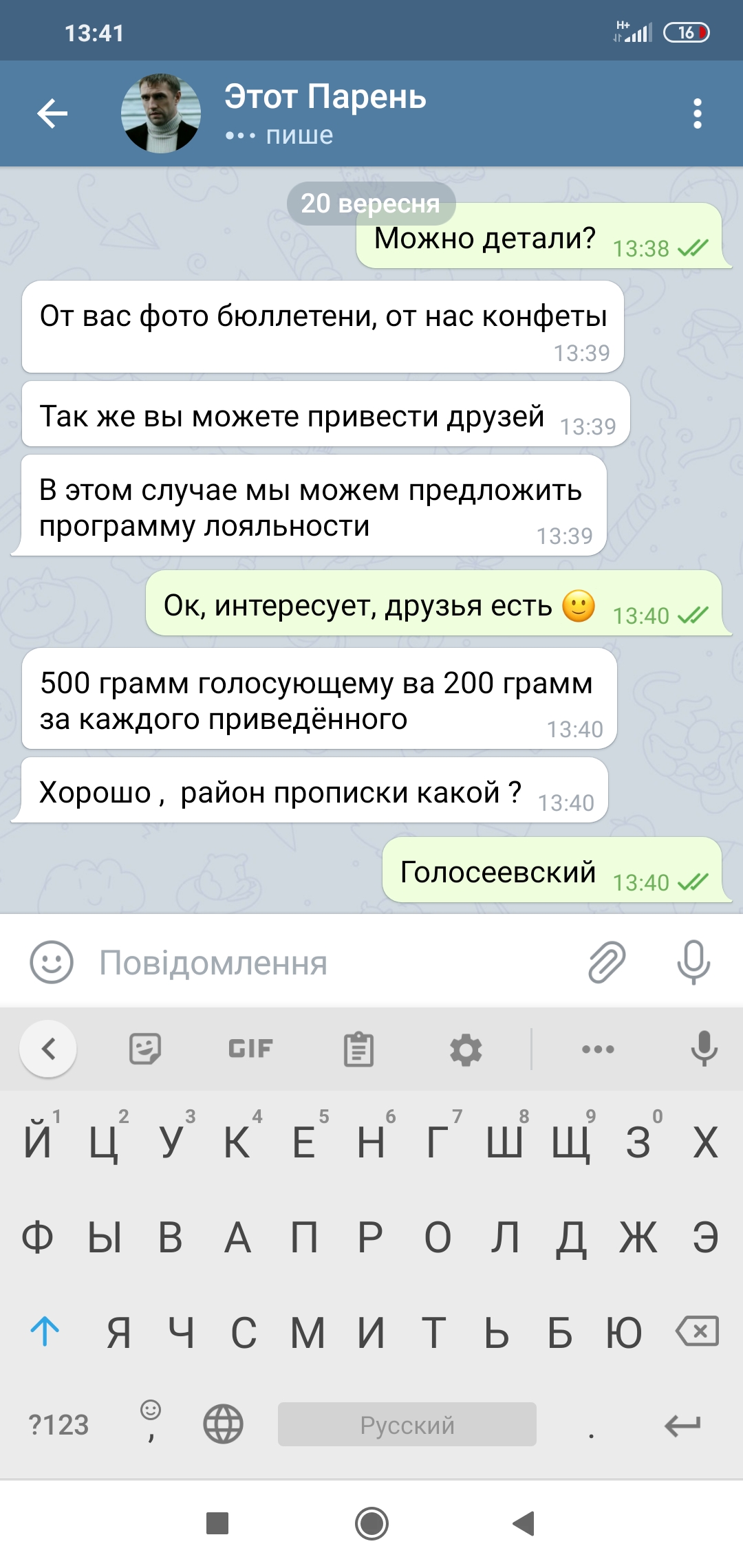743x1568 pixels.
Task: Go back to the chat list
Action: pos(52,113)
